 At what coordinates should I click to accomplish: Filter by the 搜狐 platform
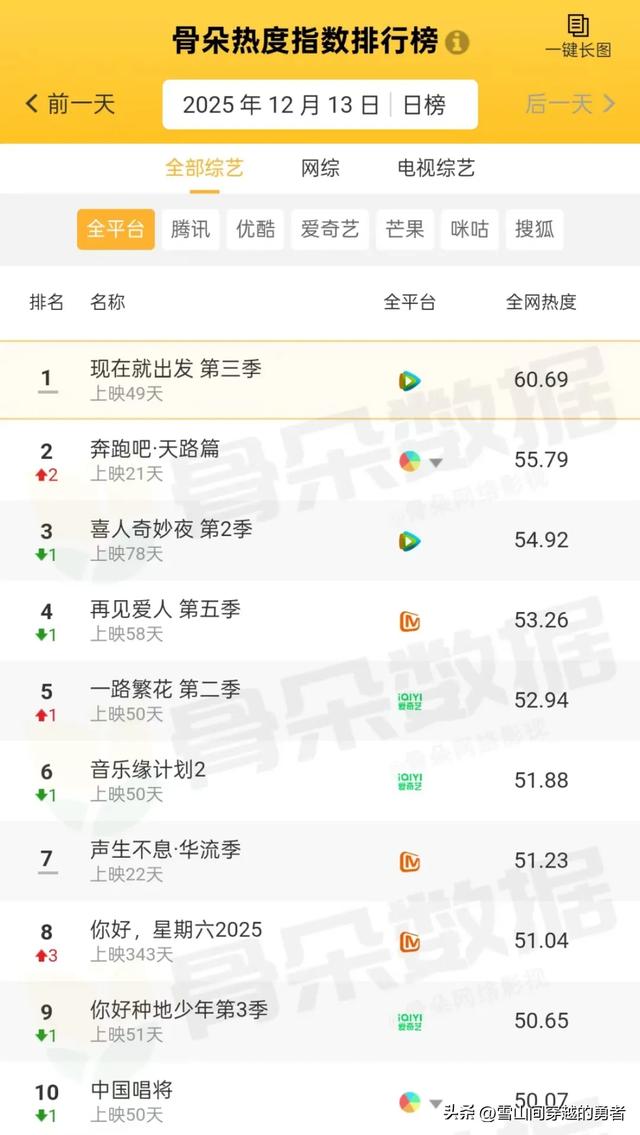coord(534,229)
